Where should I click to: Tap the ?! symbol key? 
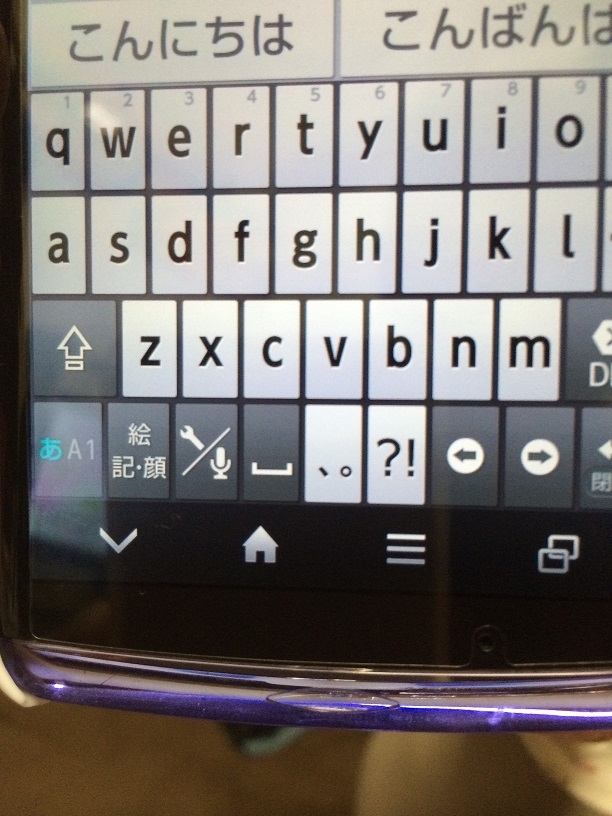397,455
